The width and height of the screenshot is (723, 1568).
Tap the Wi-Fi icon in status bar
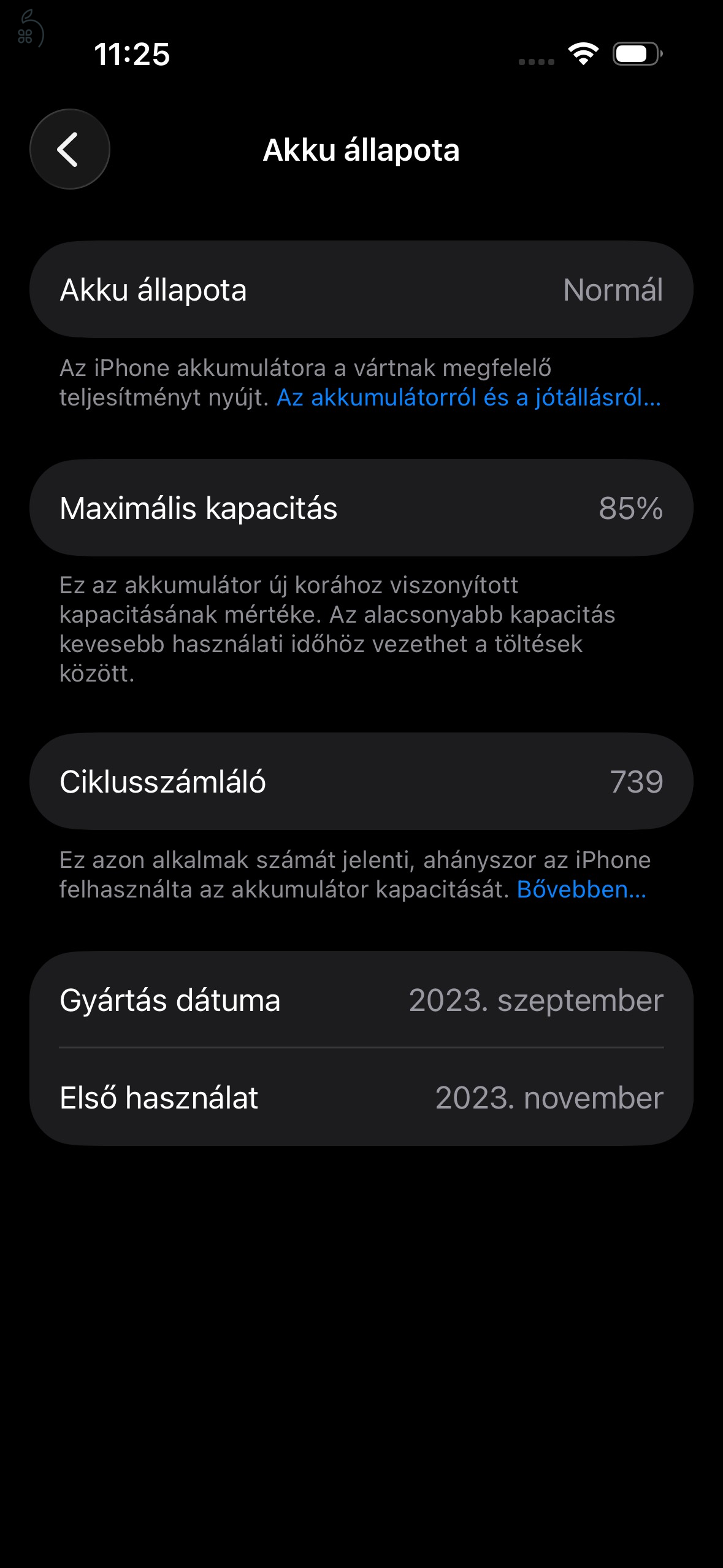point(582,55)
